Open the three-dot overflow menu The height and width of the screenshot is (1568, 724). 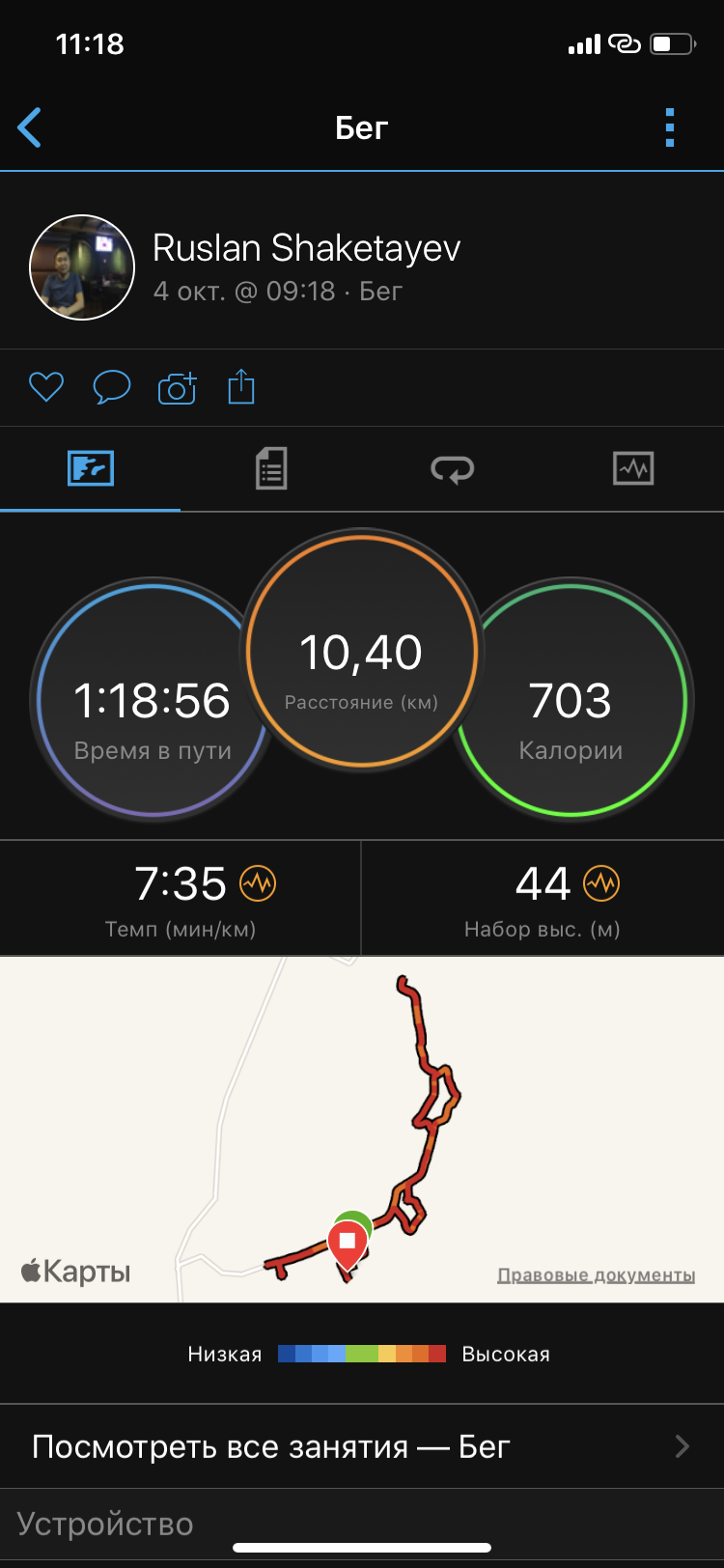coord(669,127)
